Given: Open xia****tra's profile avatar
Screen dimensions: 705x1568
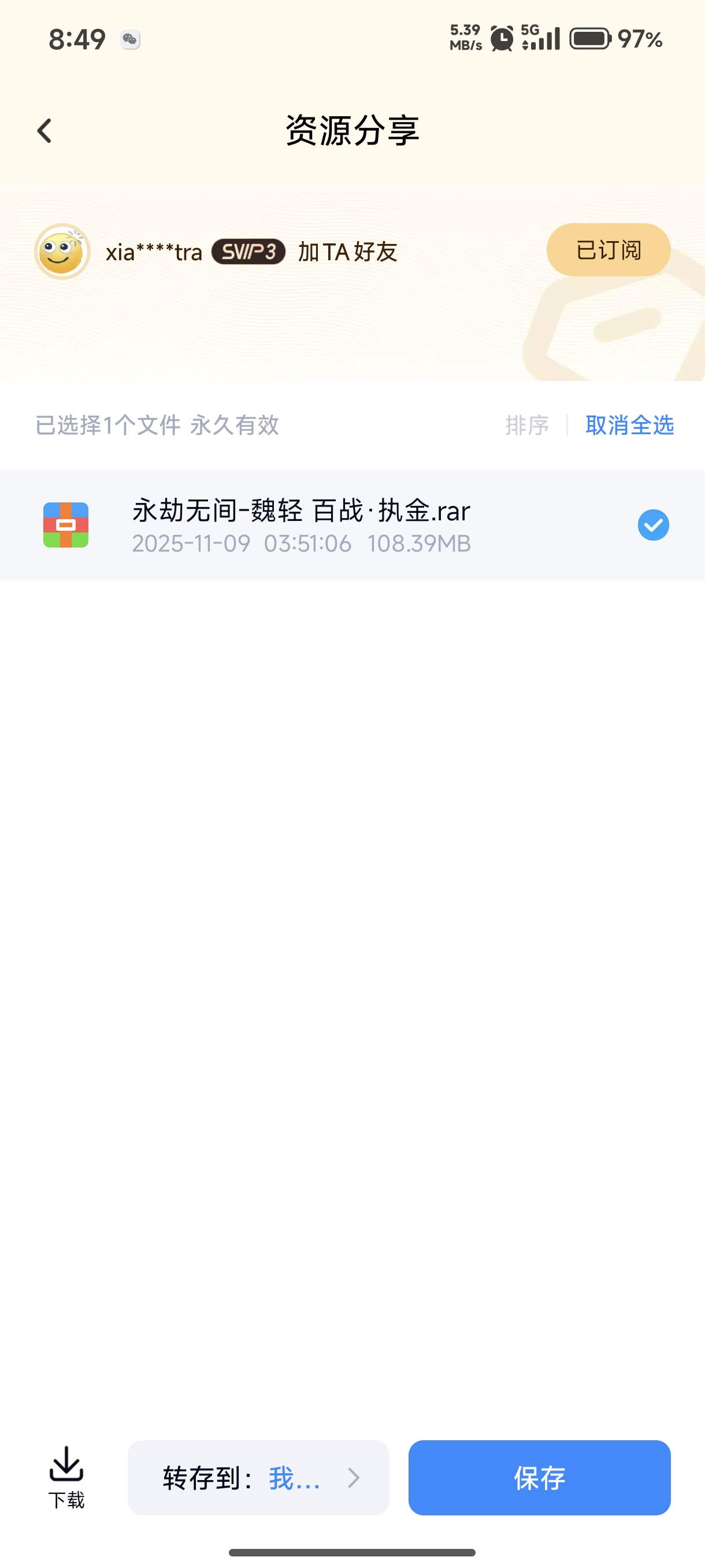Looking at the screenshot, I should pos(62,252).
